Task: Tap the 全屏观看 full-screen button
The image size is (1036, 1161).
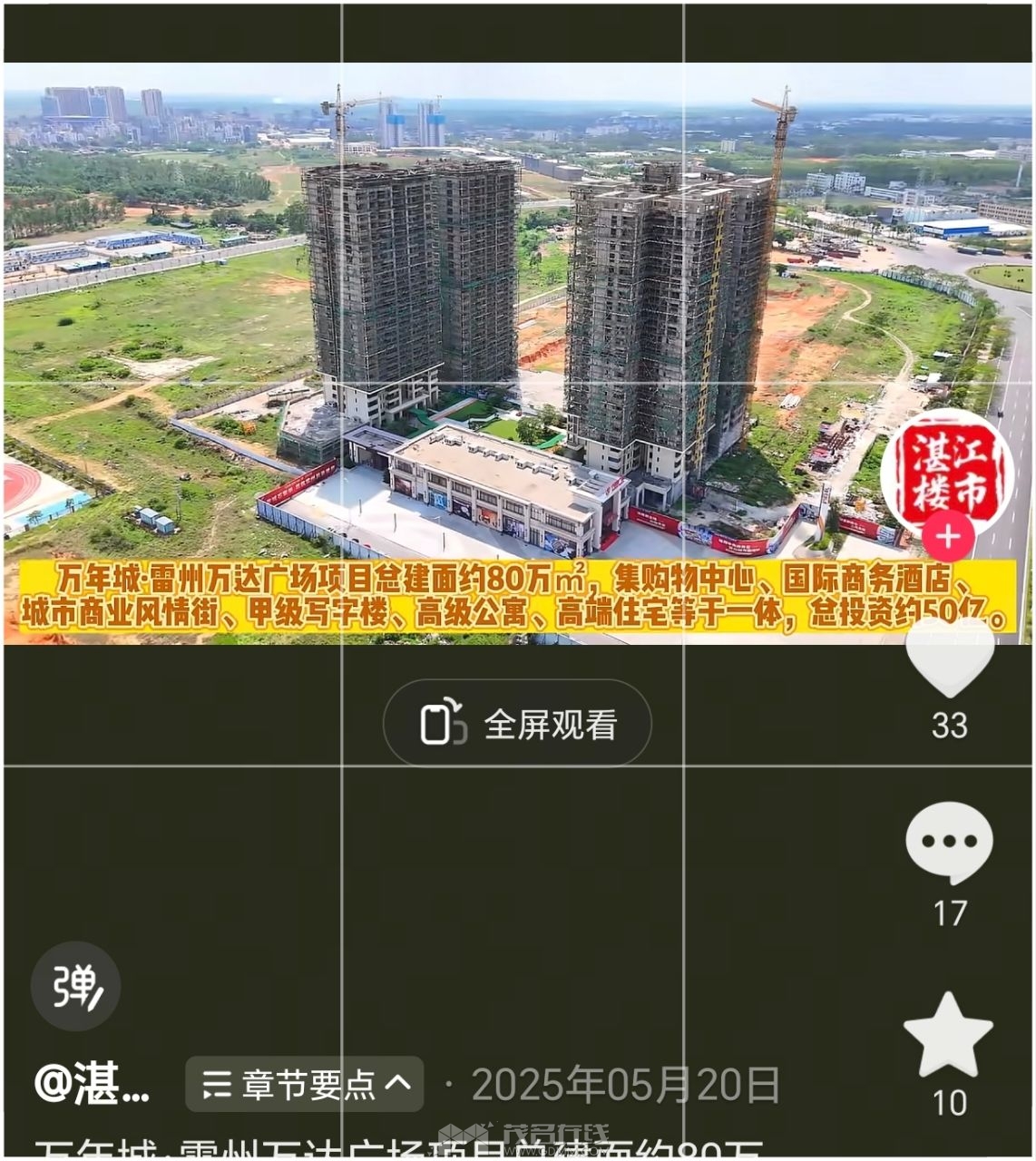Action: [517, 724]
